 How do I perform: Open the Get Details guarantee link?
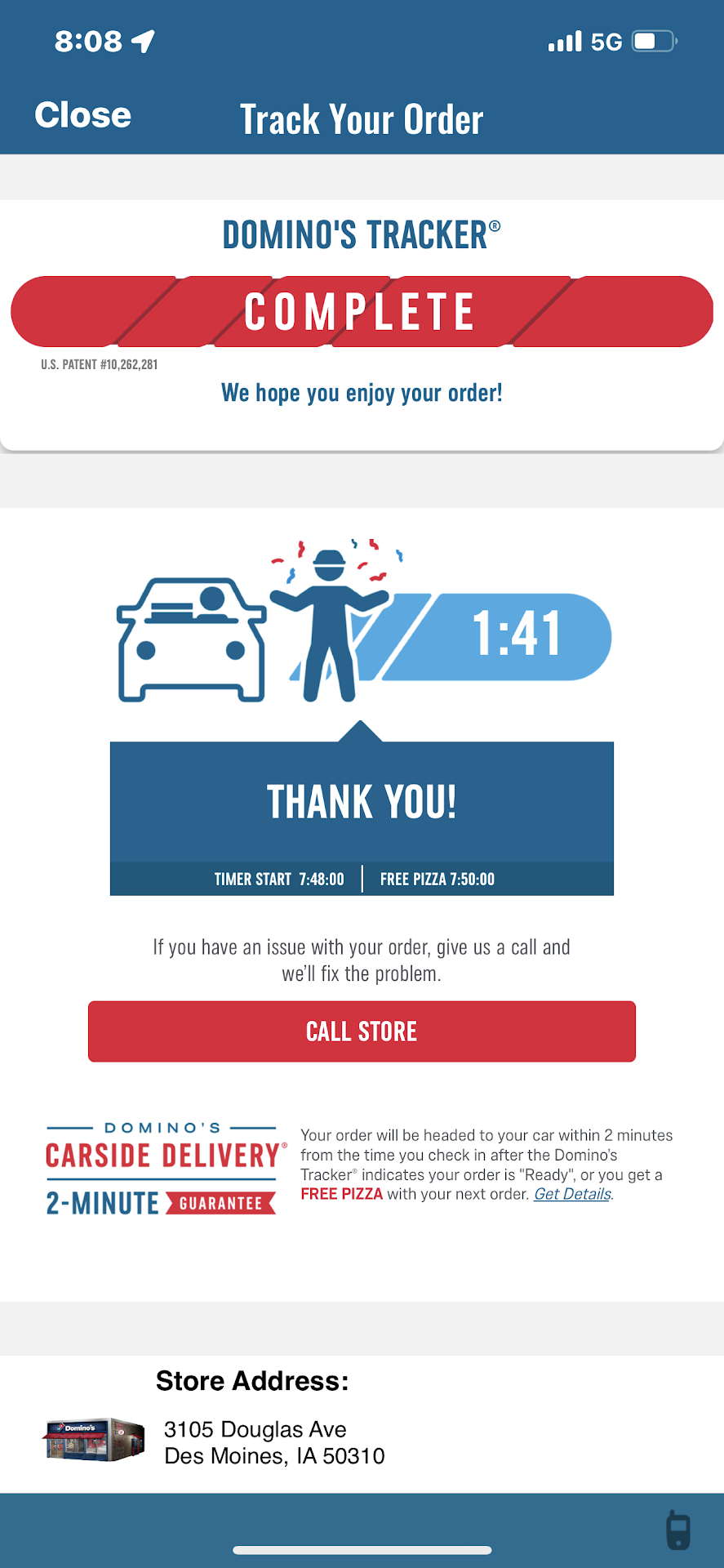click(x=572, y=1194)
